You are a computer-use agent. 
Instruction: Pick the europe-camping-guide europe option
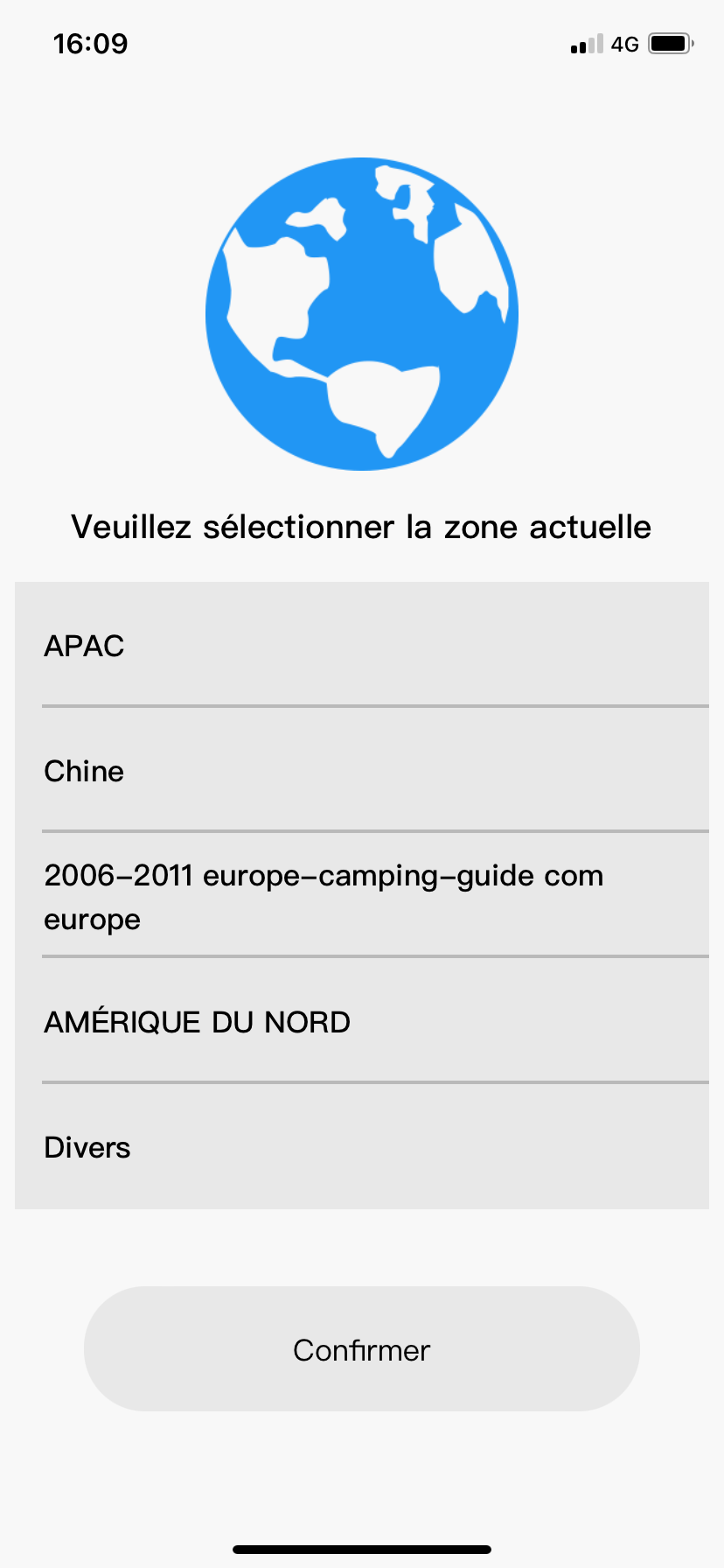pos(362,895)
